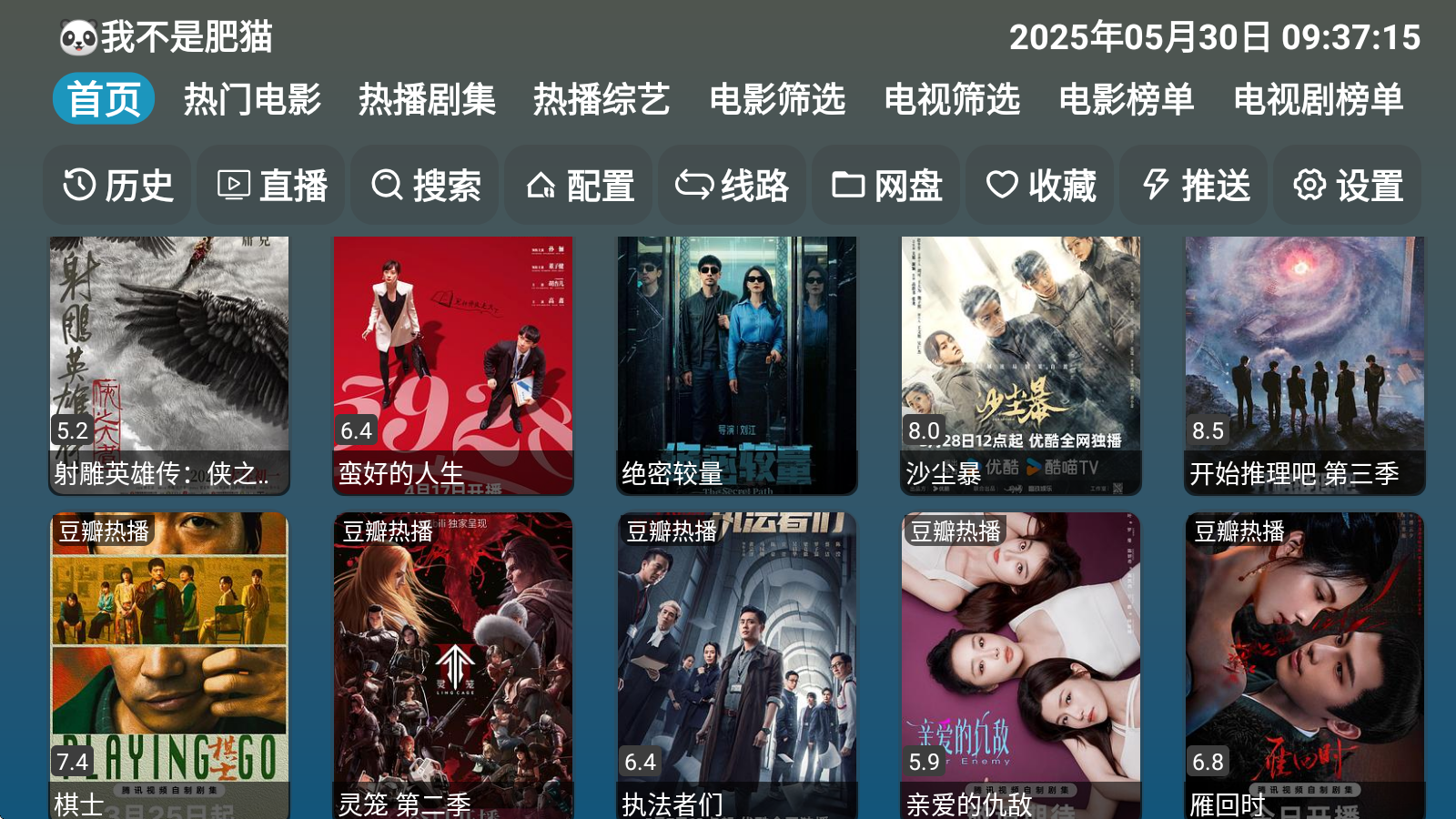
Task: Open the 配置 configuration button
Action: tap(579, 186)
